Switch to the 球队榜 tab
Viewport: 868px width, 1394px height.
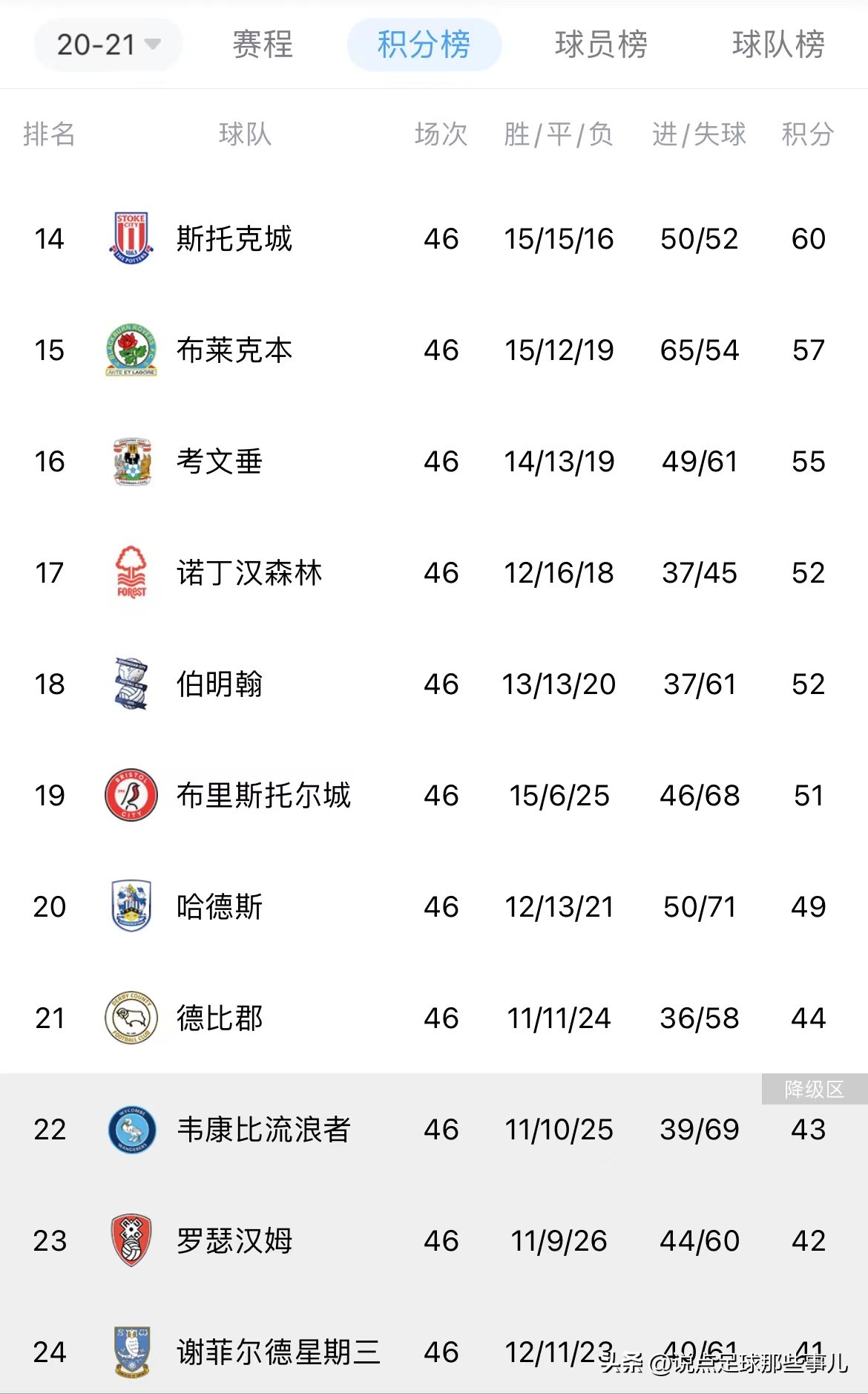(x=776, y=45)
